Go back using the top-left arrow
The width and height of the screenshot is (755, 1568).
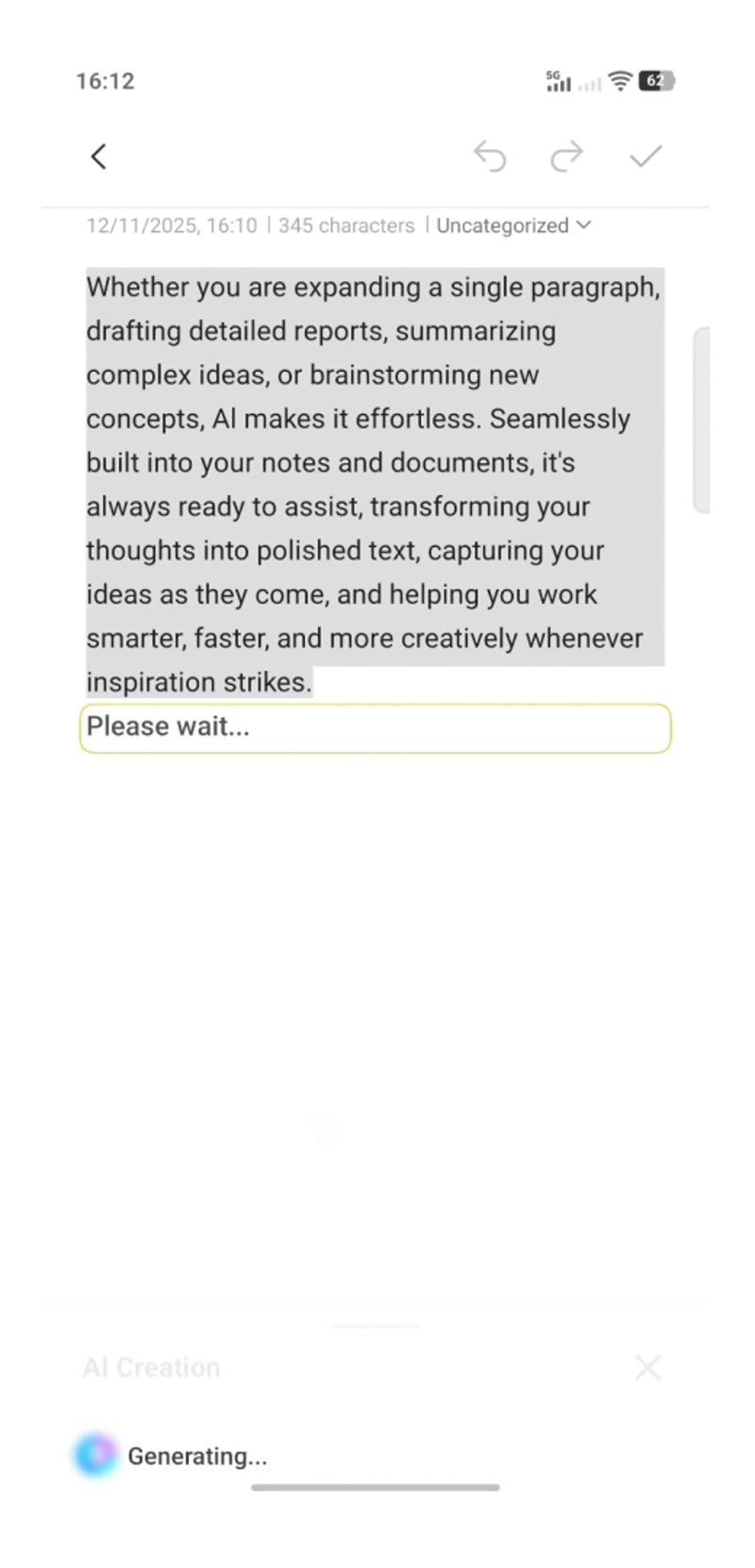(x=98, y=157)
